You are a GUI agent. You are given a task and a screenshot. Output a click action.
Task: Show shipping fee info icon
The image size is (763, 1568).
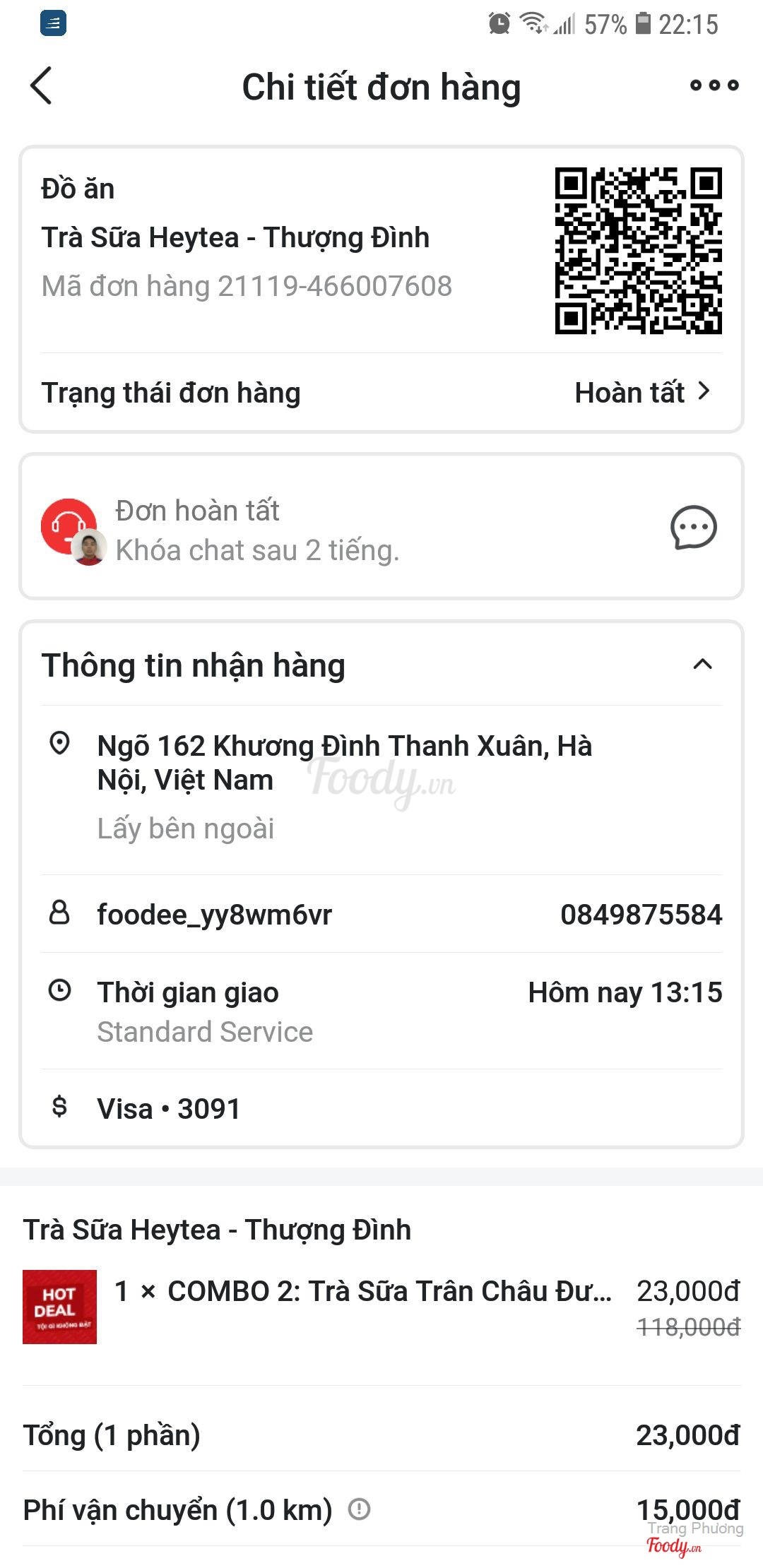359,1509
